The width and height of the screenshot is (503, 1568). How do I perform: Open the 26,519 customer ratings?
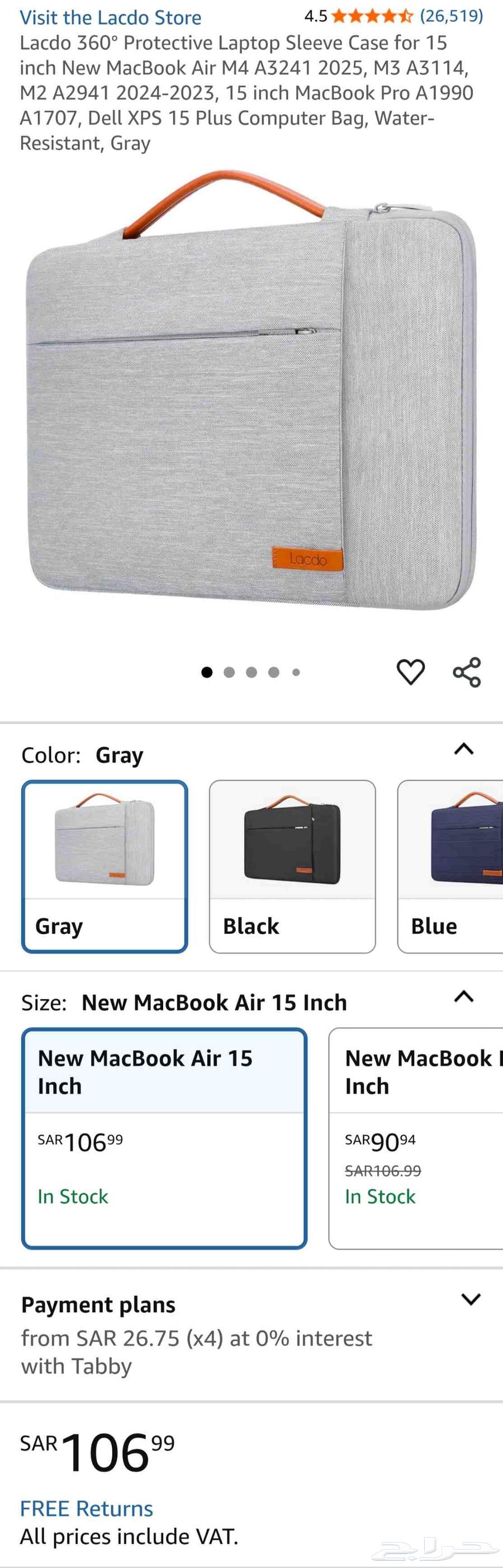coord(451,16)
